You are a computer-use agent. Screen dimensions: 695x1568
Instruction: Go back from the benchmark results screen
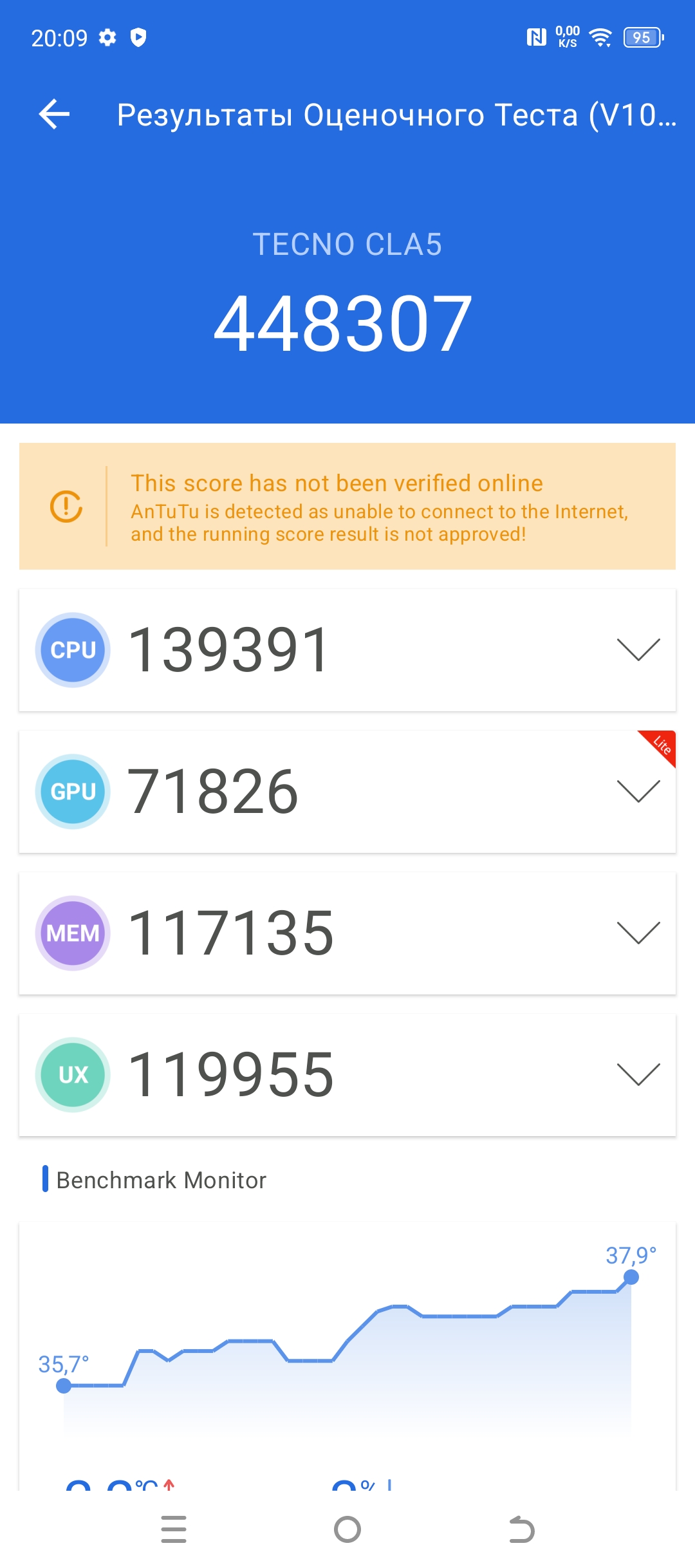54,115
